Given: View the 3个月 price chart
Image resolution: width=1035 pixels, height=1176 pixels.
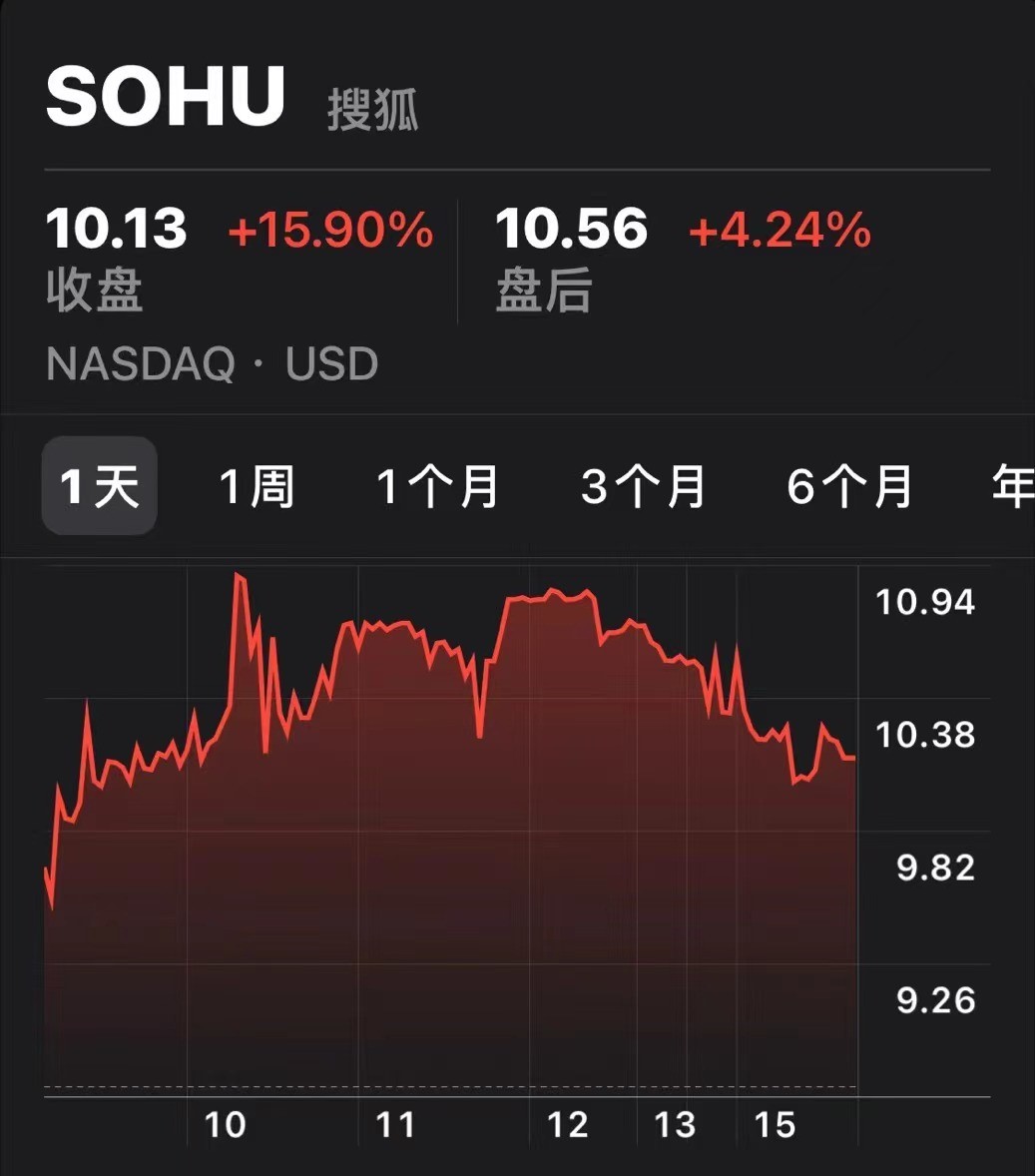Looking at the screenshot, I should pyautogui.click(x=644, y=486).
